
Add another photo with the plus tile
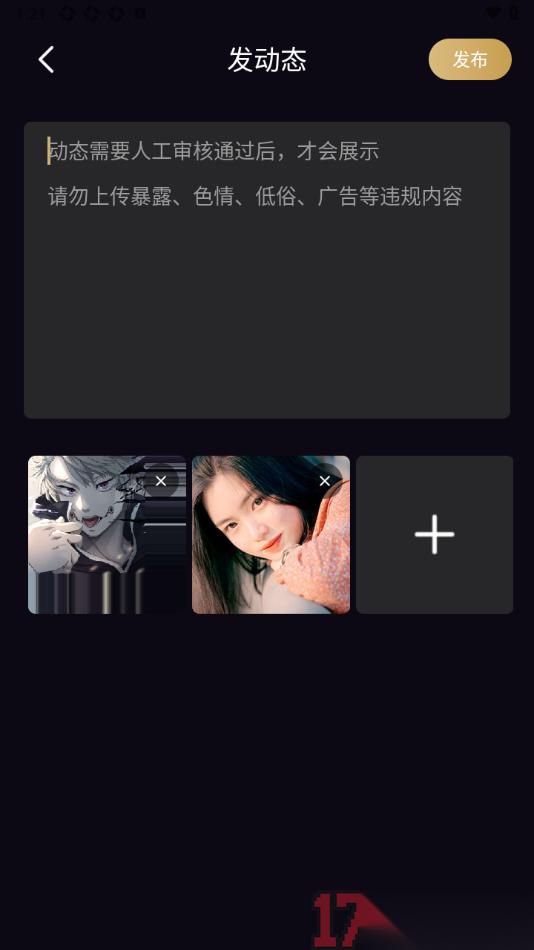tap(435, 534)
